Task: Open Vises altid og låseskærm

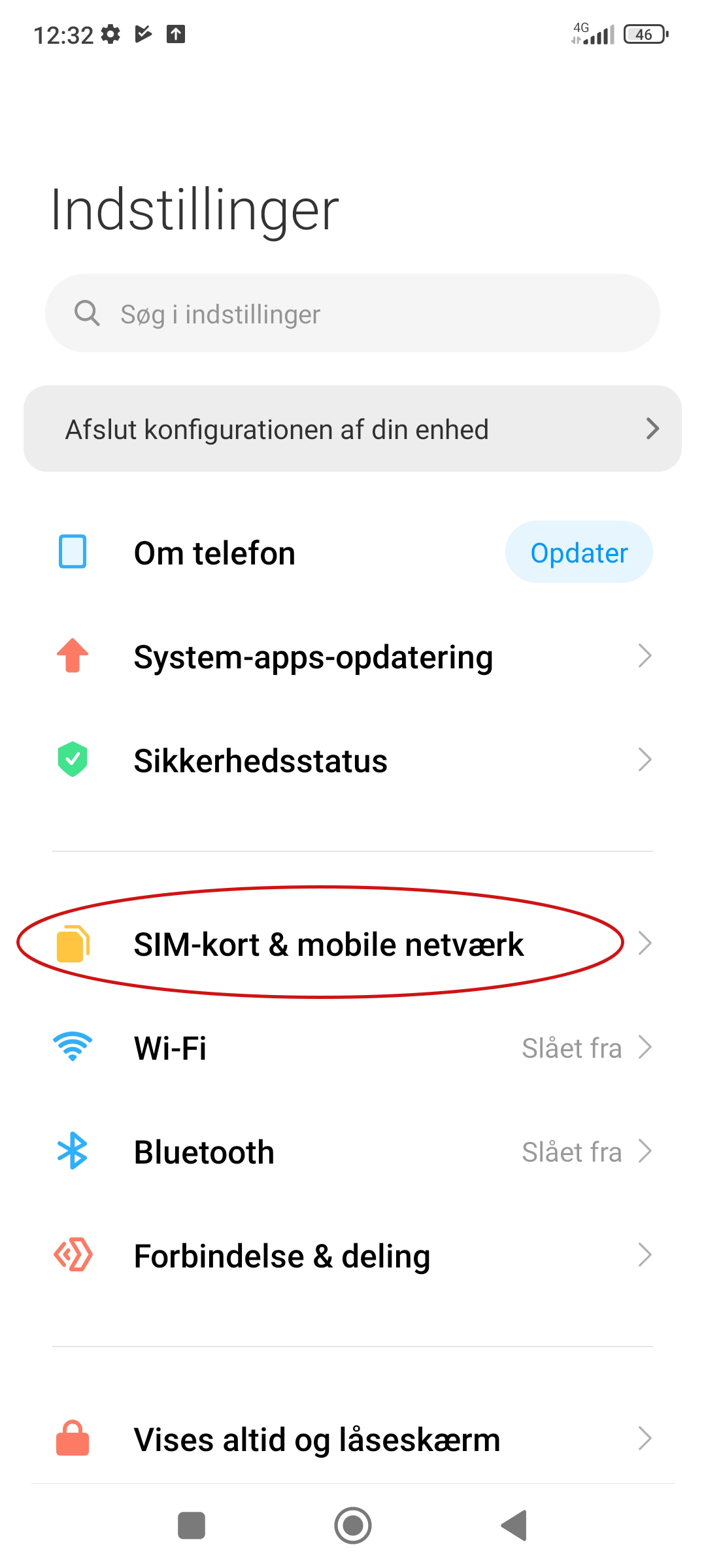Action: tap(353, 1439)
